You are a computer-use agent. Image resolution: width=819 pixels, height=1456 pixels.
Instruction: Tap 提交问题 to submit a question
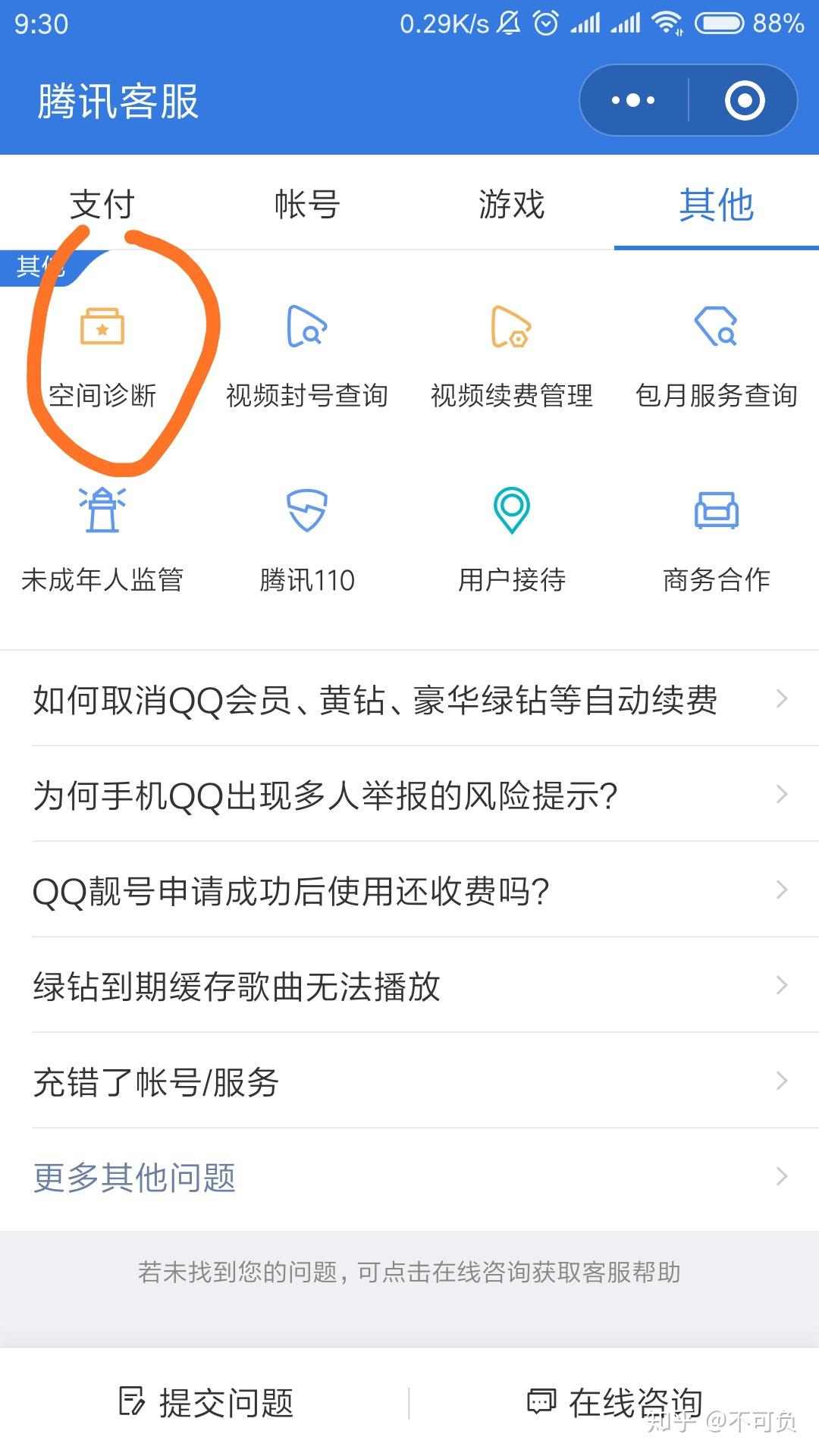[x=206, y=1403]
